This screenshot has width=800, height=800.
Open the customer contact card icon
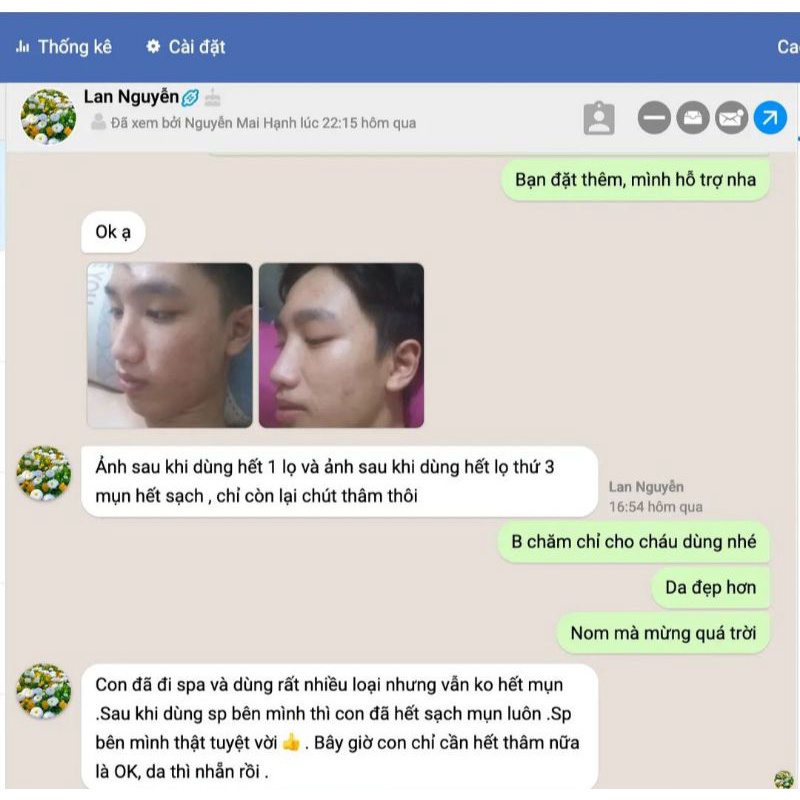tap(599, 118)
